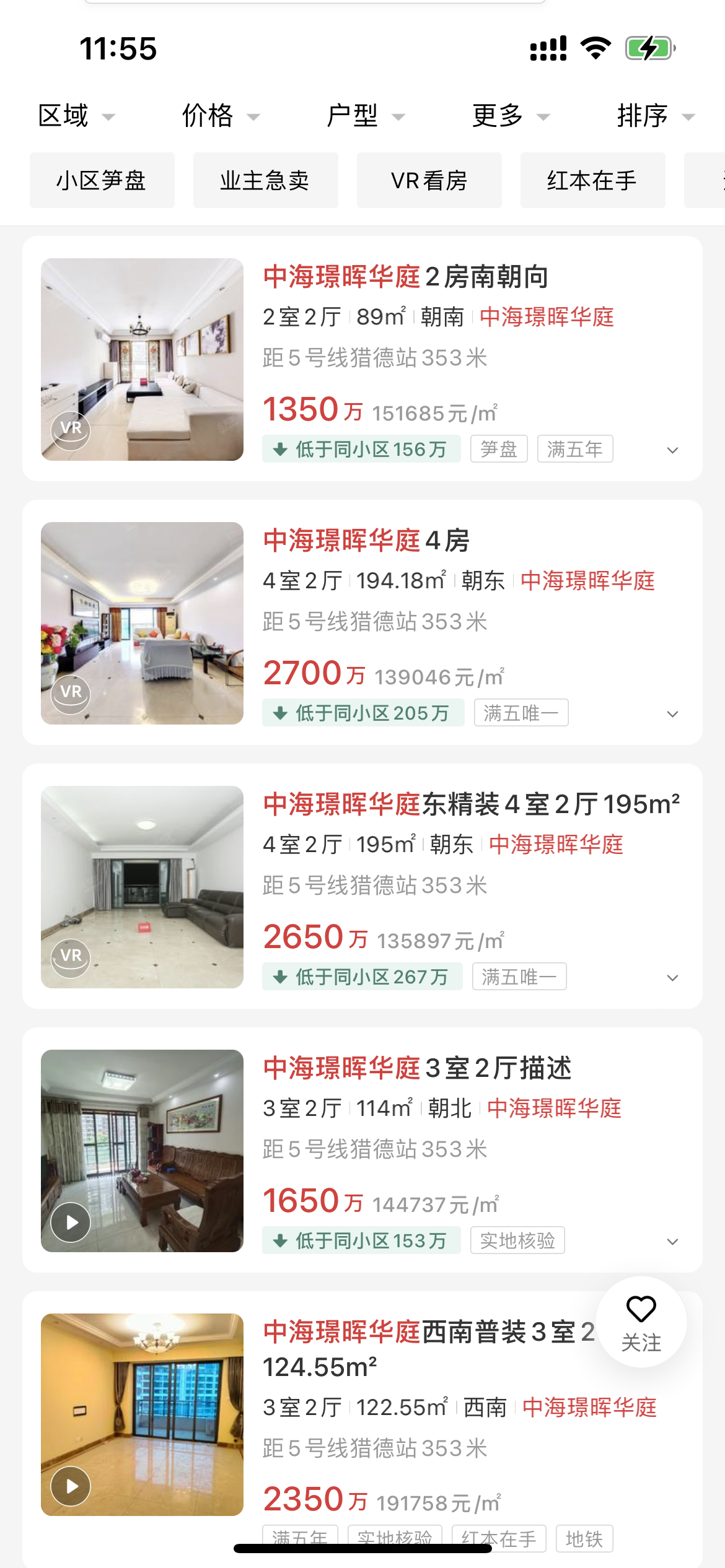This screenshot has width=725, height=1568.
Task: Open the 区域 area filter dropdown
Action: pyautogui.click(x=76, y=116)
